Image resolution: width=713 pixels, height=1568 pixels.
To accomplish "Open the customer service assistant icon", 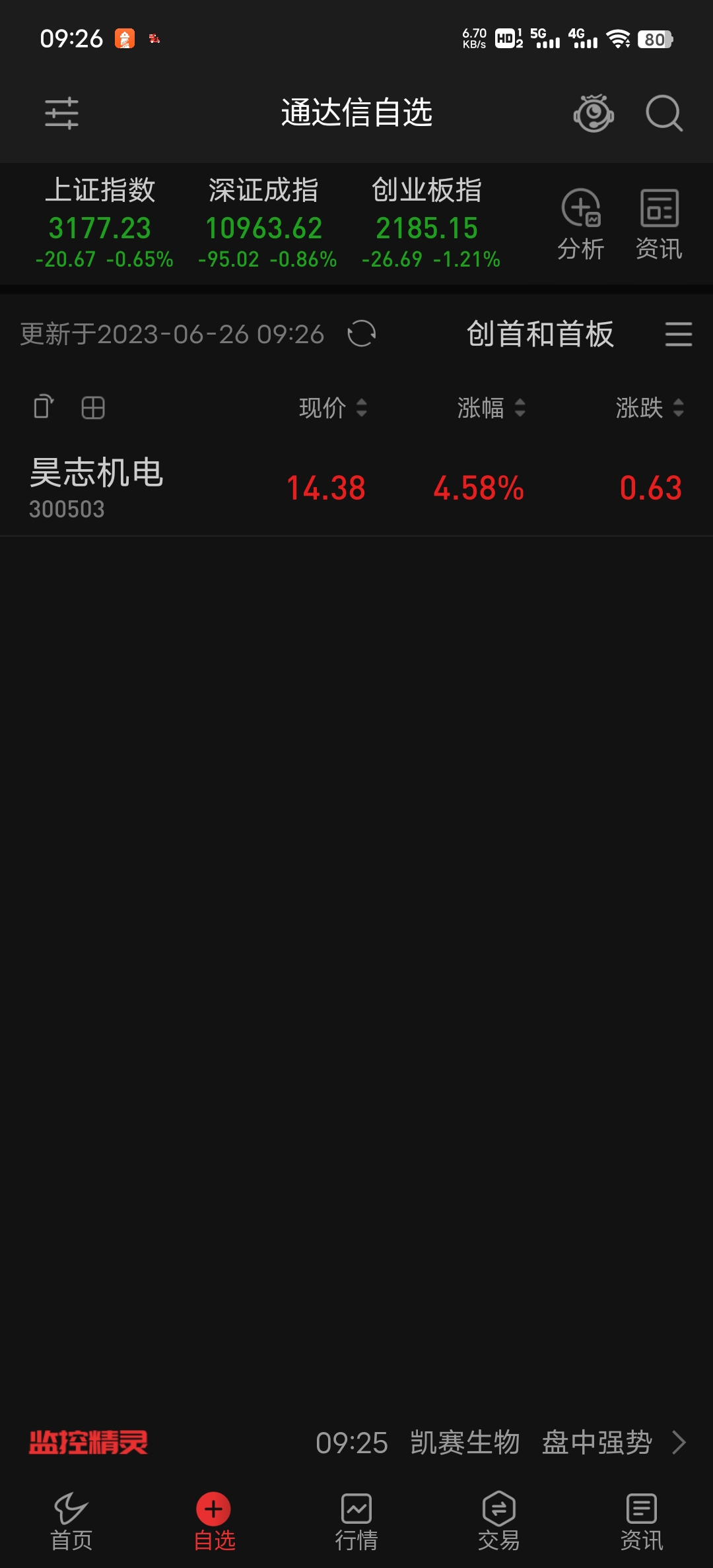I will click(594, 114).
